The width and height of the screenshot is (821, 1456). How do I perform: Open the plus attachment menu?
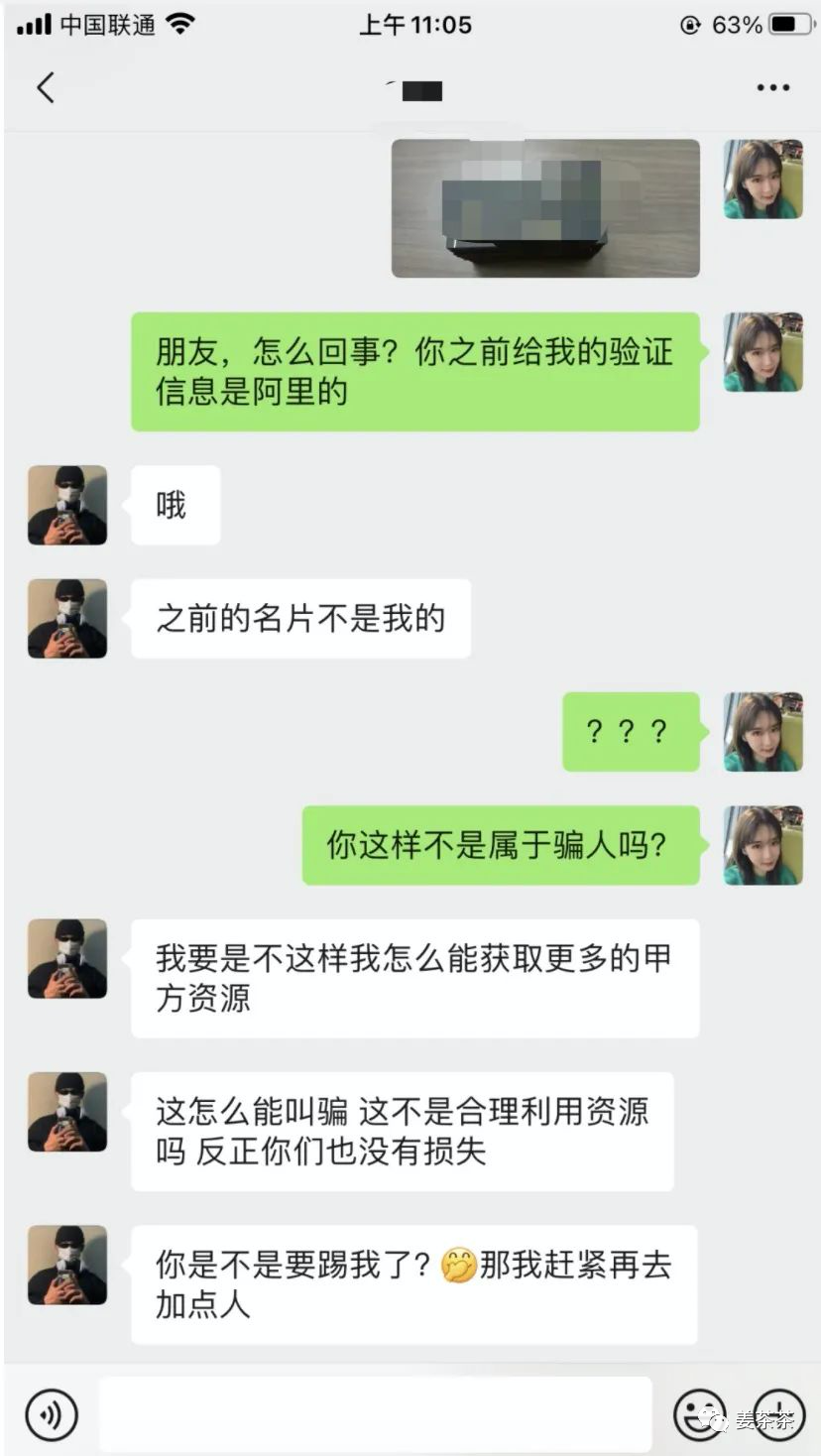point(779,1414)
